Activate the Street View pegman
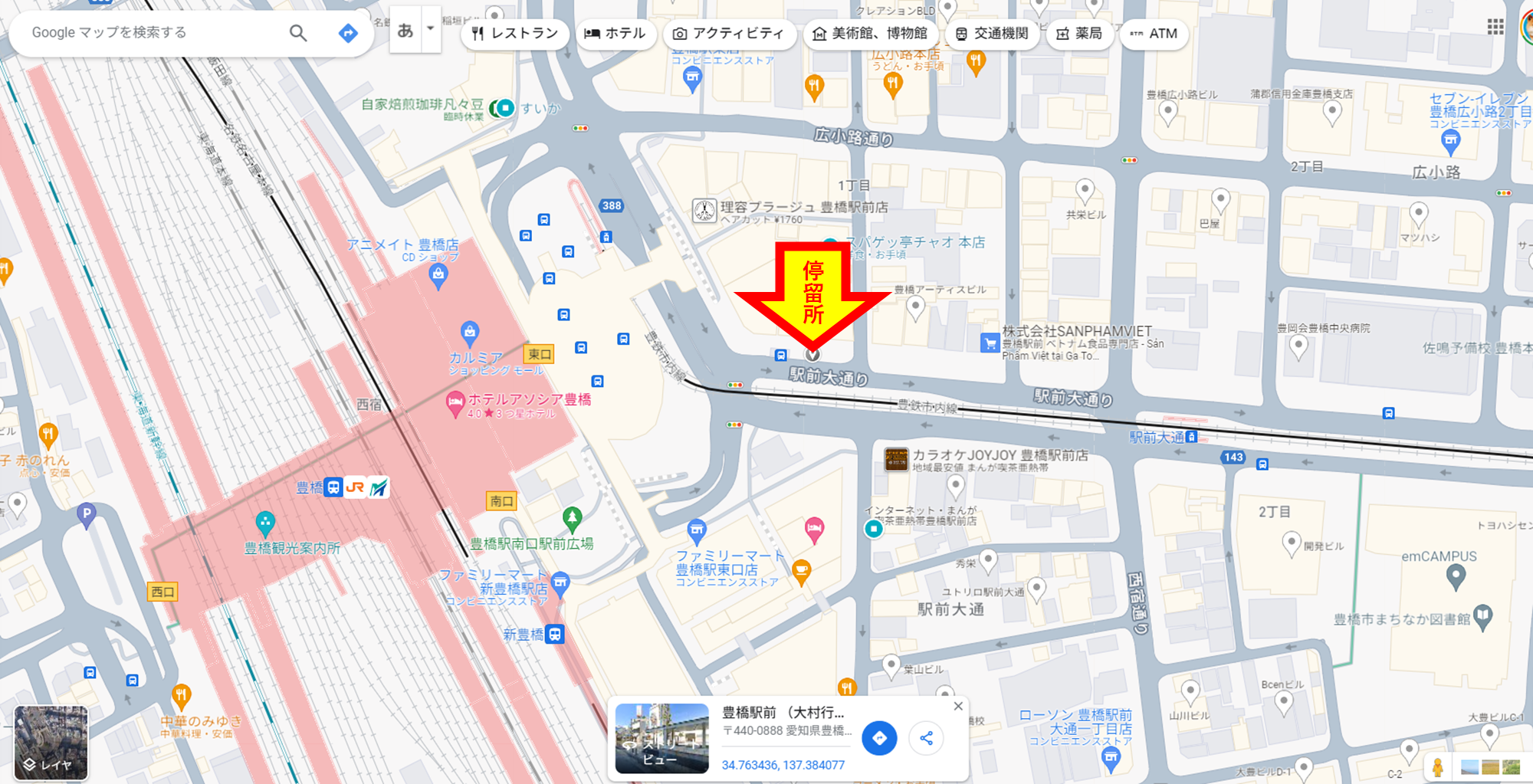Viewport: 1533px width, 784px height. [x=1438, y=766]
